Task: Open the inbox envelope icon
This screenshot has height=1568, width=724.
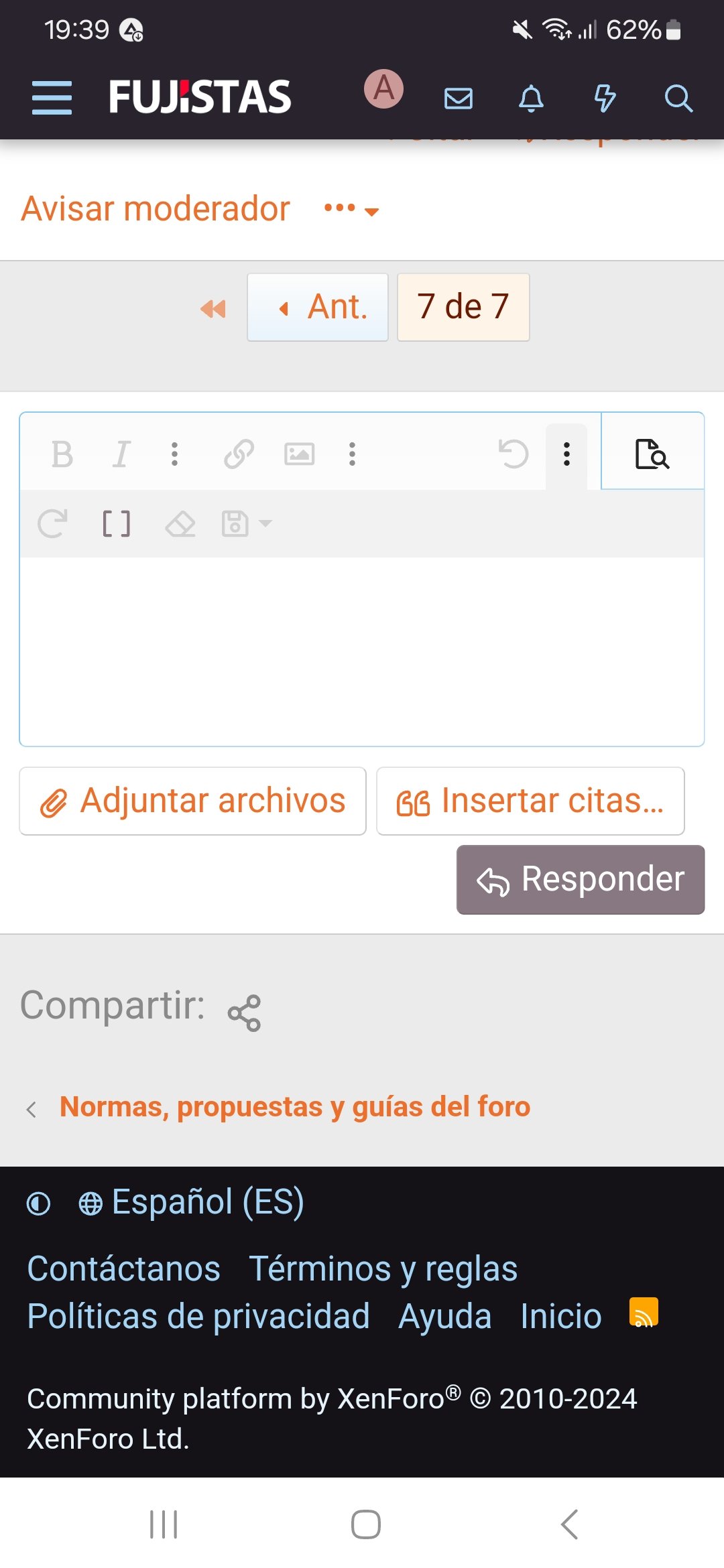Action: coord(459,99)
